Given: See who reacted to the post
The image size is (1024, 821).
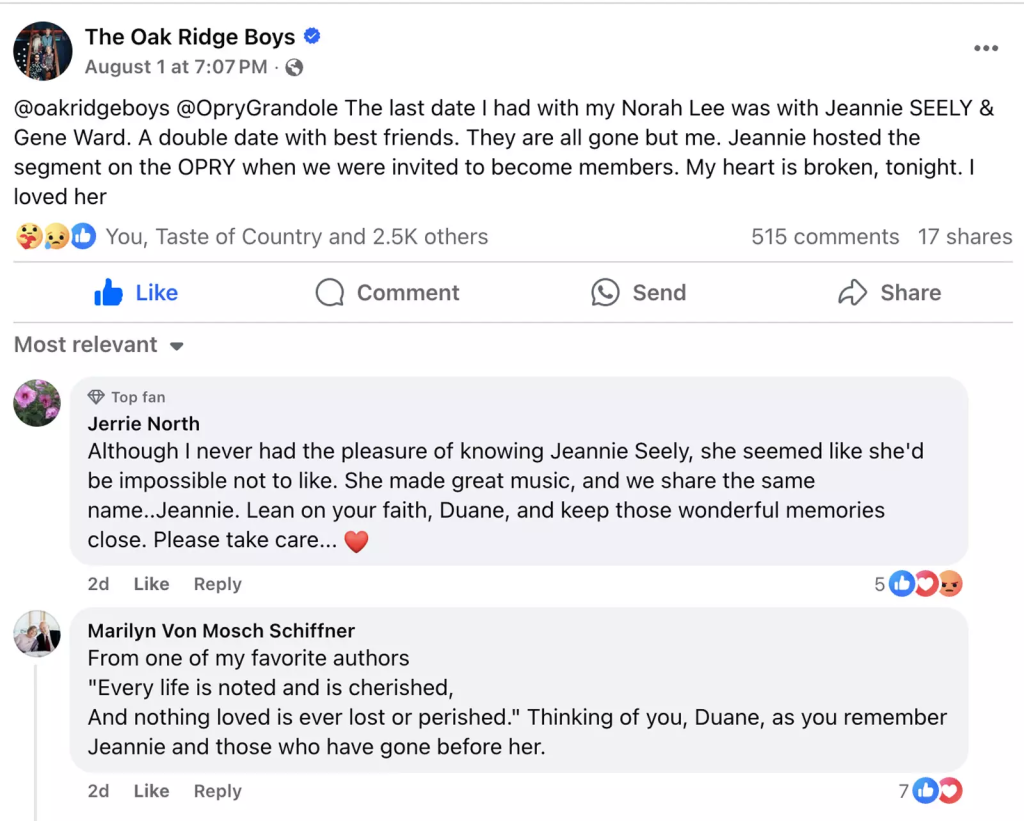Looking at the screenshot, I should pos(297,237).
